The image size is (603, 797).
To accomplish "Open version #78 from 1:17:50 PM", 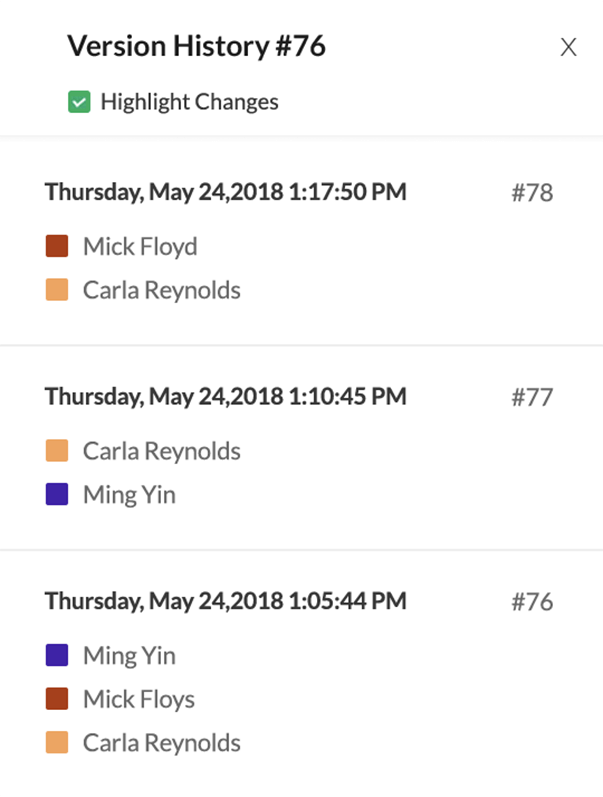I will click(226, 192).
